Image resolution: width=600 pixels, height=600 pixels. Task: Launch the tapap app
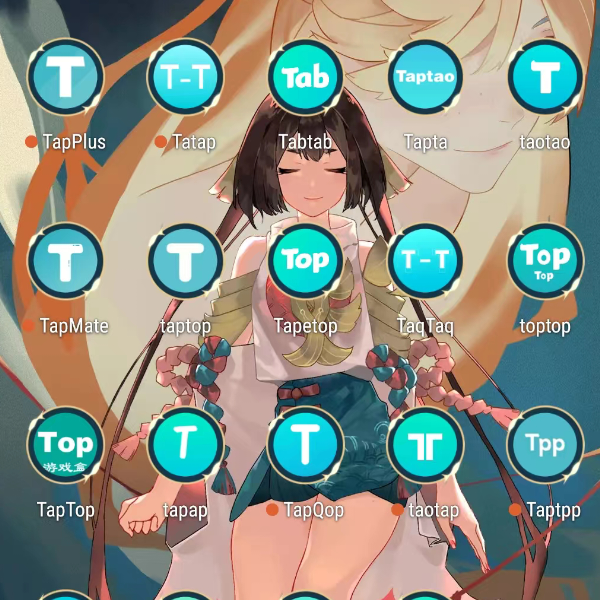186,445
